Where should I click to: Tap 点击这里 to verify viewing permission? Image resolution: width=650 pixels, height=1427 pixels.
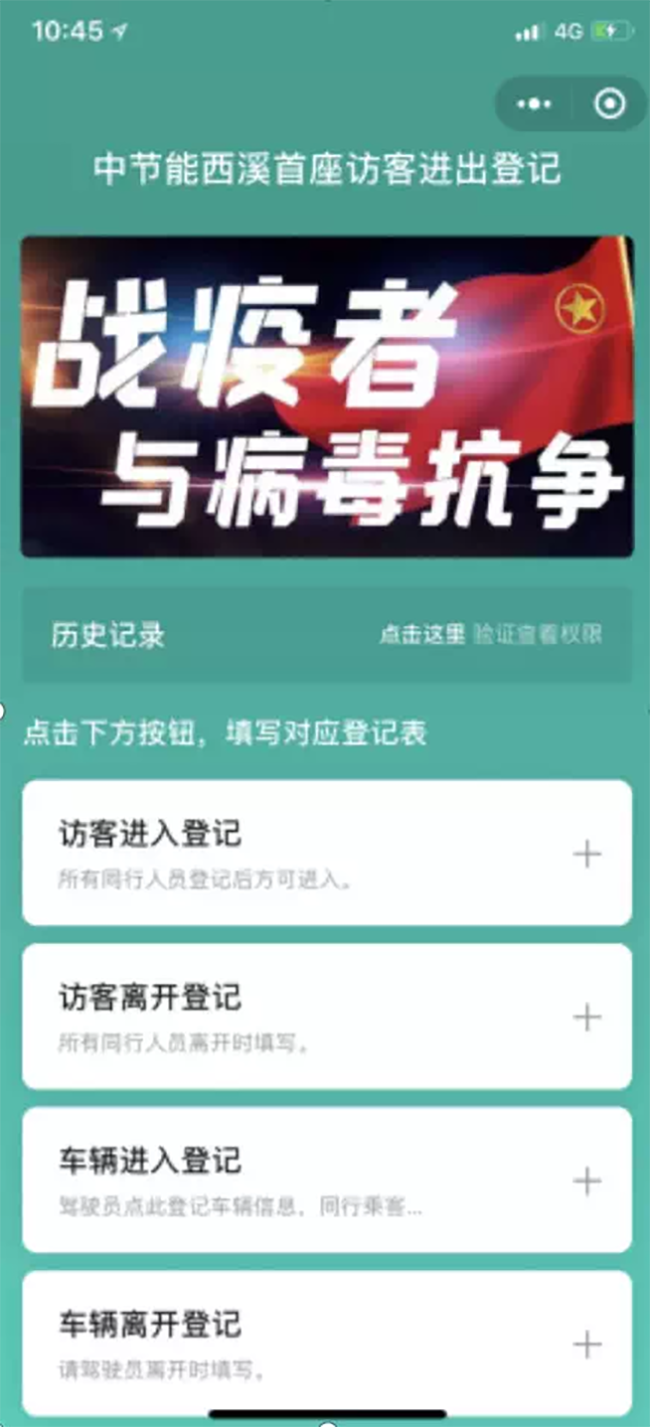[422, 634]
